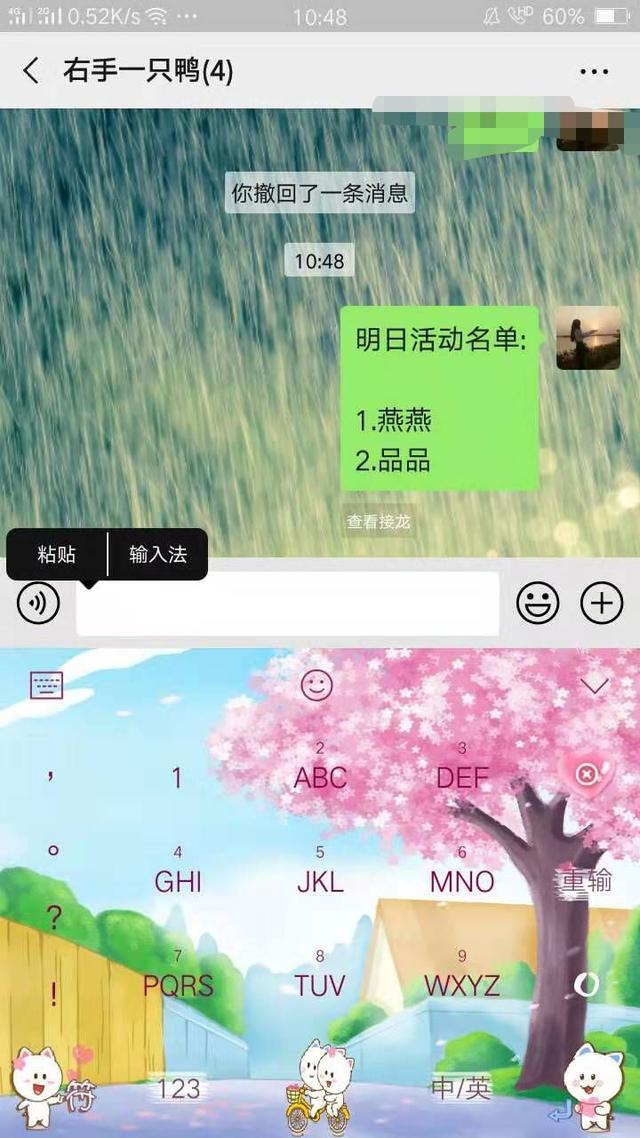Tap the 重输 re-enter key
Screen dimensions: 640x1138
(585, 880)
